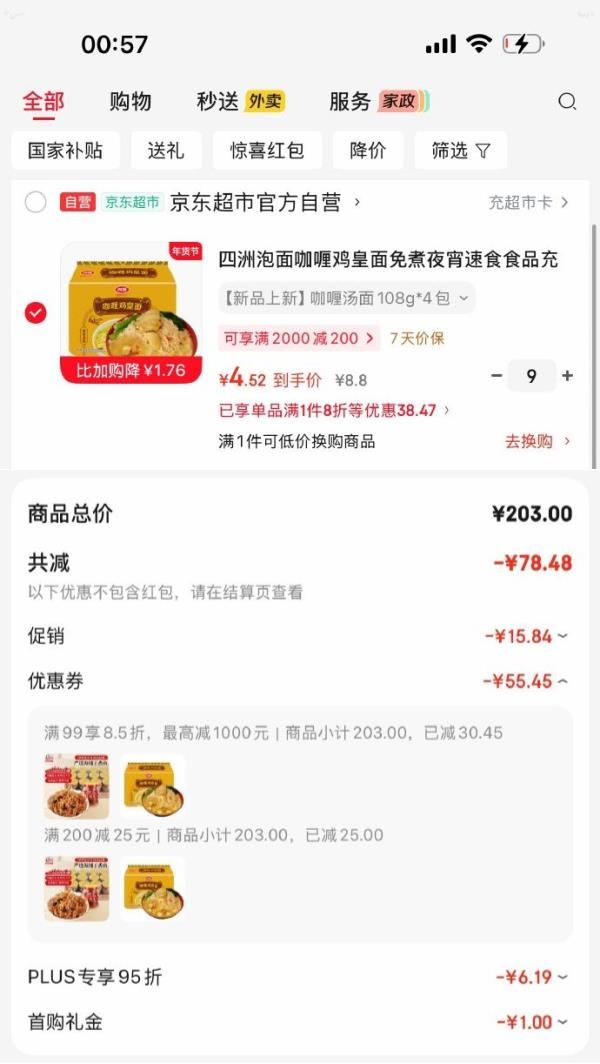Viewport: 600px width, 1064px height.
Task: Select all items from 京东超市官方自营
Action: click(36, 202)
